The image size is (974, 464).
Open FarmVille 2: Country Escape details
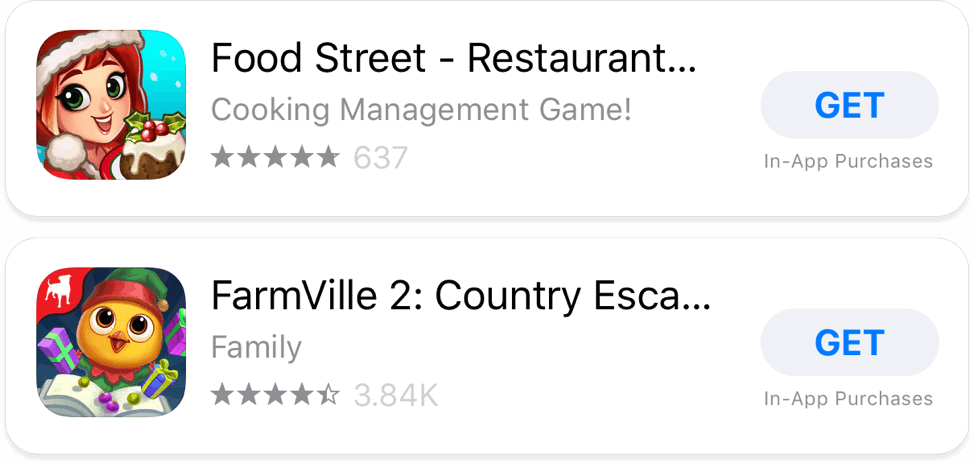(460, 297)
